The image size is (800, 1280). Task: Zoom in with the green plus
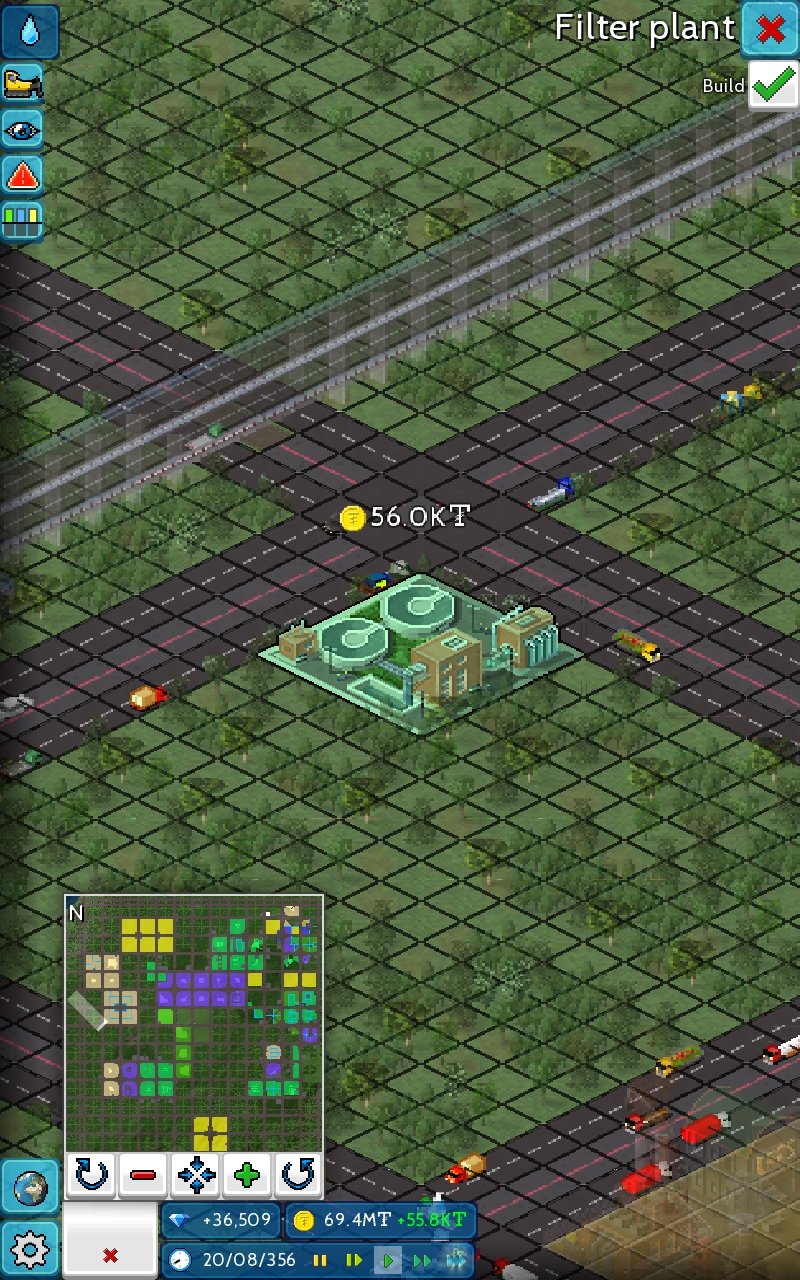247,1174
